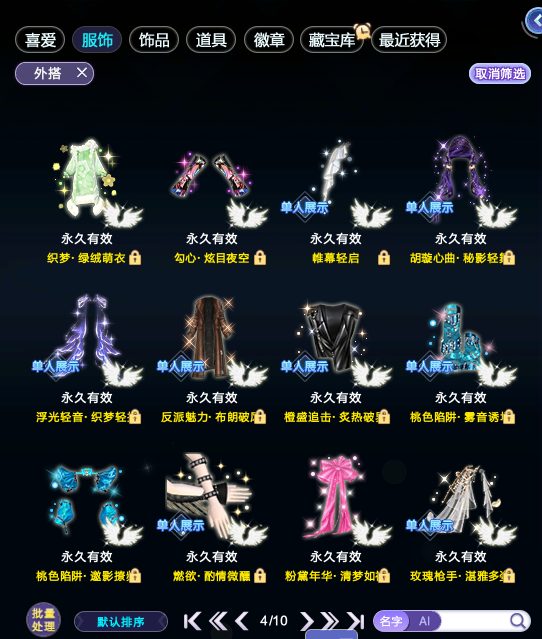This screenshot has width=542, height=639.
Task: Select the 粉黛年华 pink bow item
Action: [x=337, y=520]
